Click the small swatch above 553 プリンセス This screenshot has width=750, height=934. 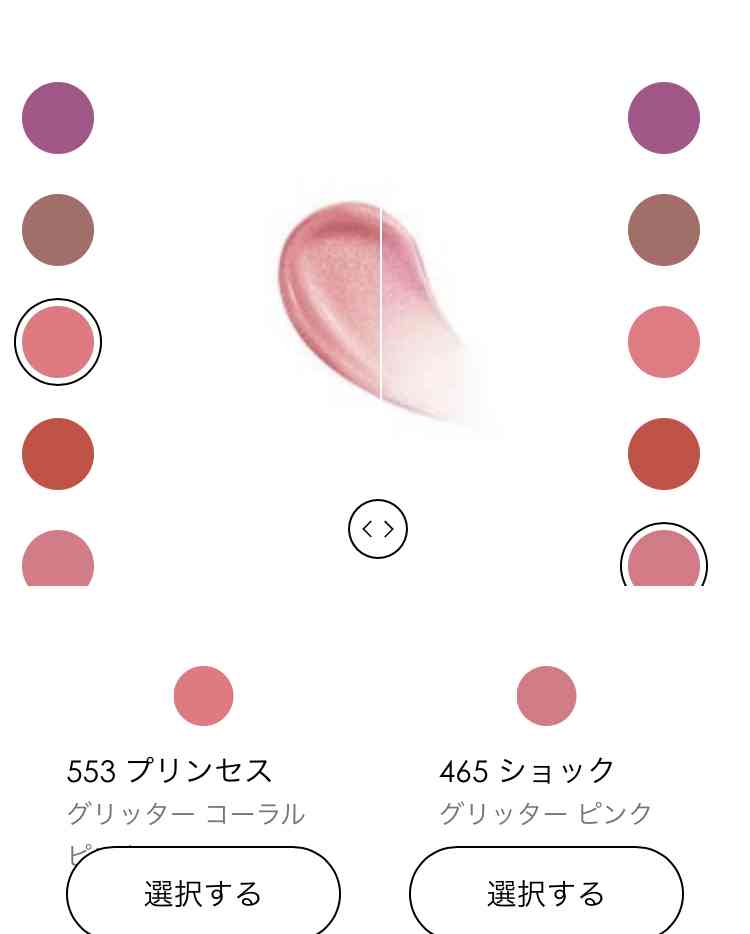click(203, 695)
